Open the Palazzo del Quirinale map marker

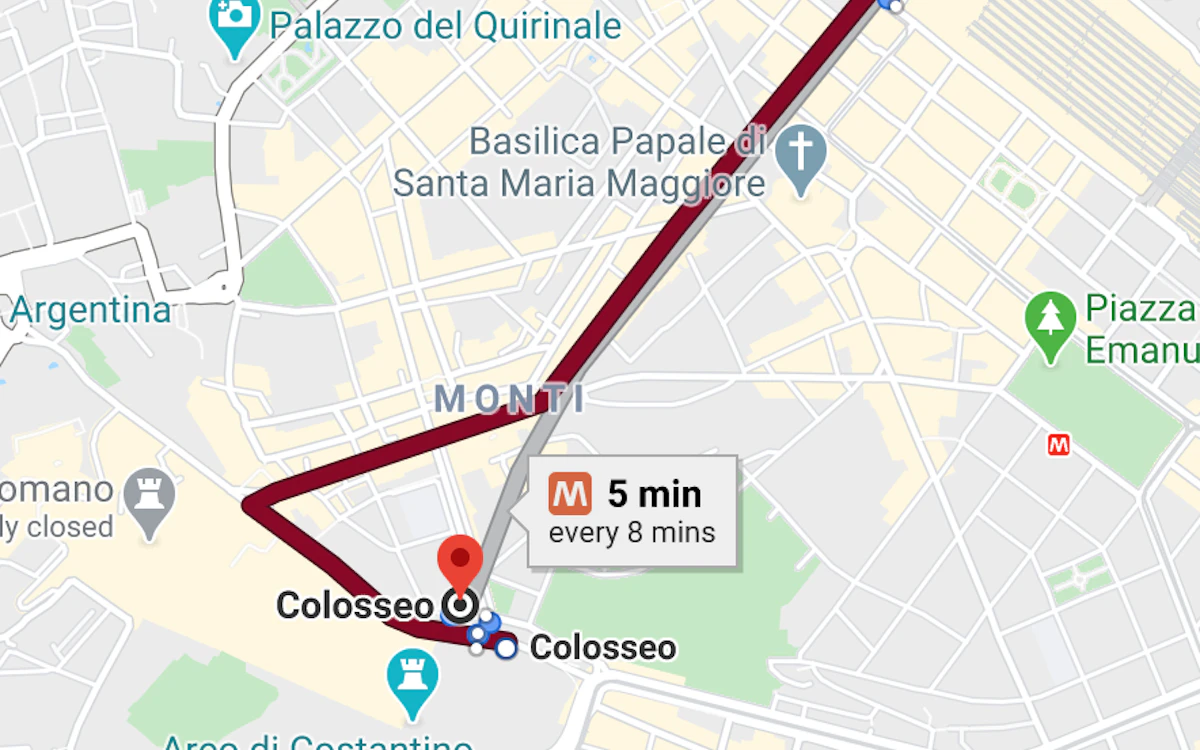pyautogui.click(x=234, y=18)
